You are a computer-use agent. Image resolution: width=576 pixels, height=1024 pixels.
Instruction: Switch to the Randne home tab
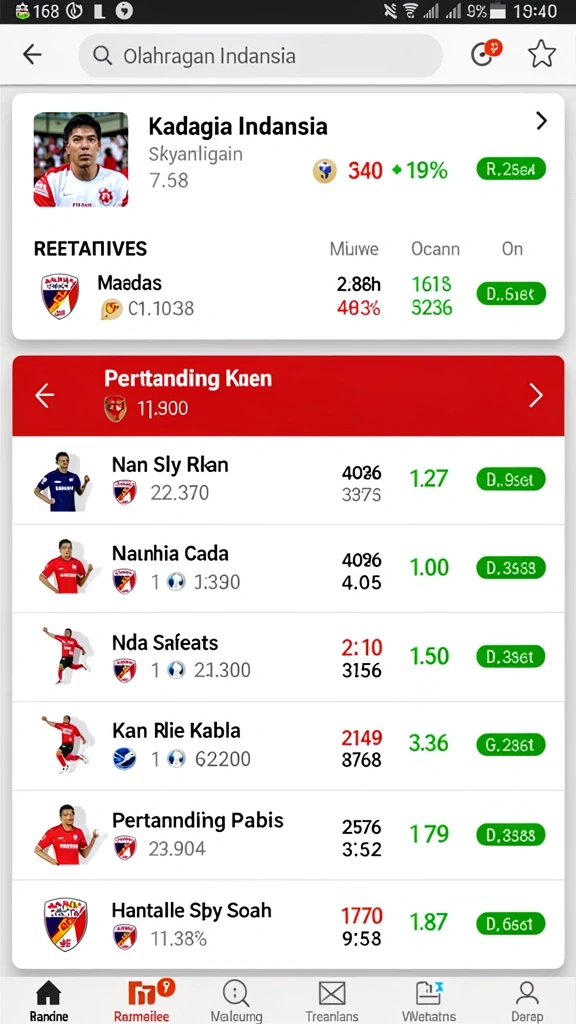pos(48,1000)
